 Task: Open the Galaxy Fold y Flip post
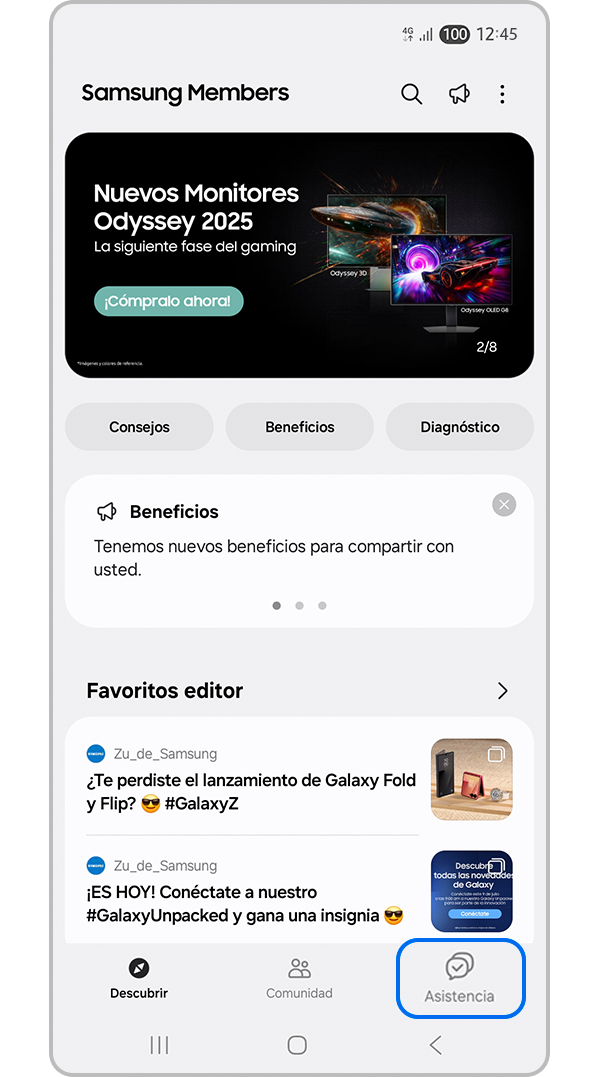point(250,792)
